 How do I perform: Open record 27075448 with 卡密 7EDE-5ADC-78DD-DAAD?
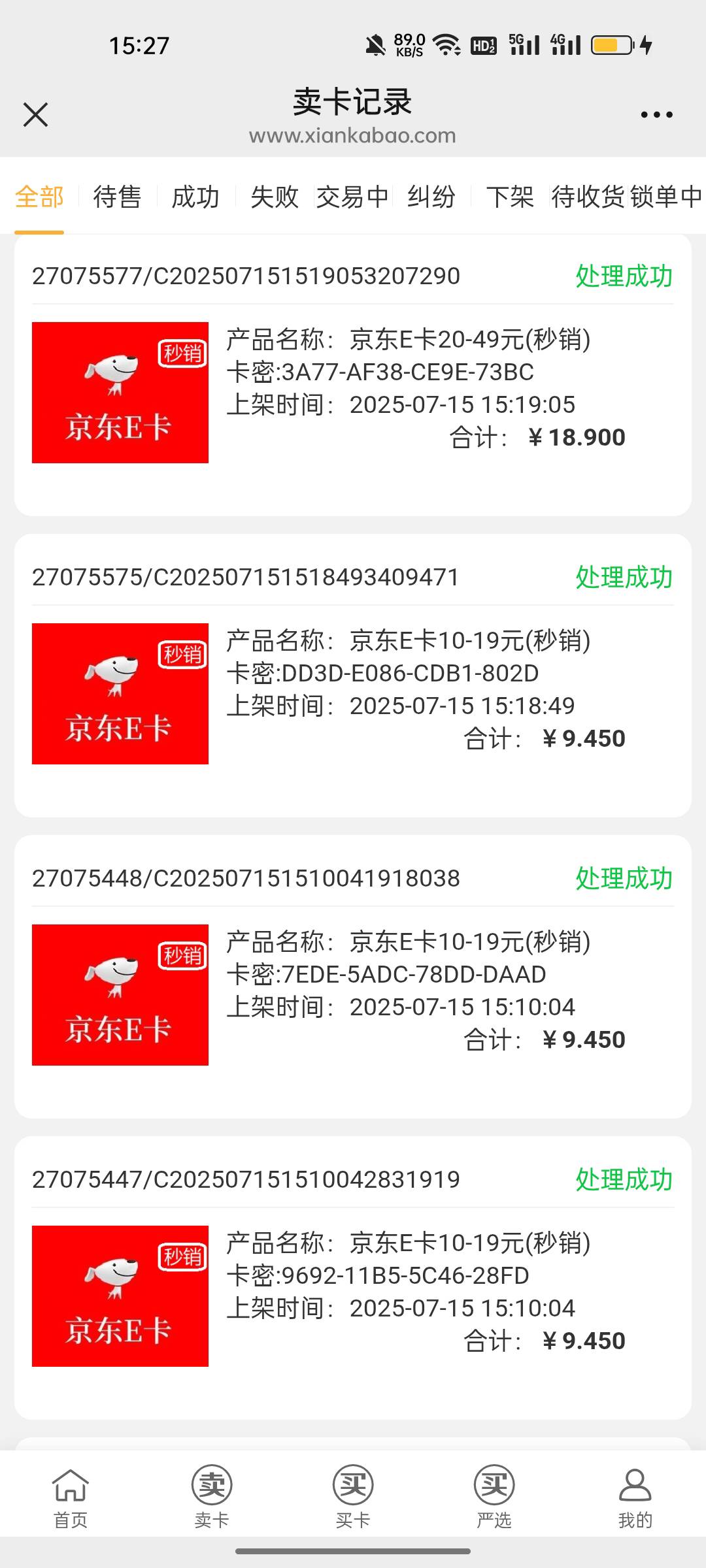(353, 977)
